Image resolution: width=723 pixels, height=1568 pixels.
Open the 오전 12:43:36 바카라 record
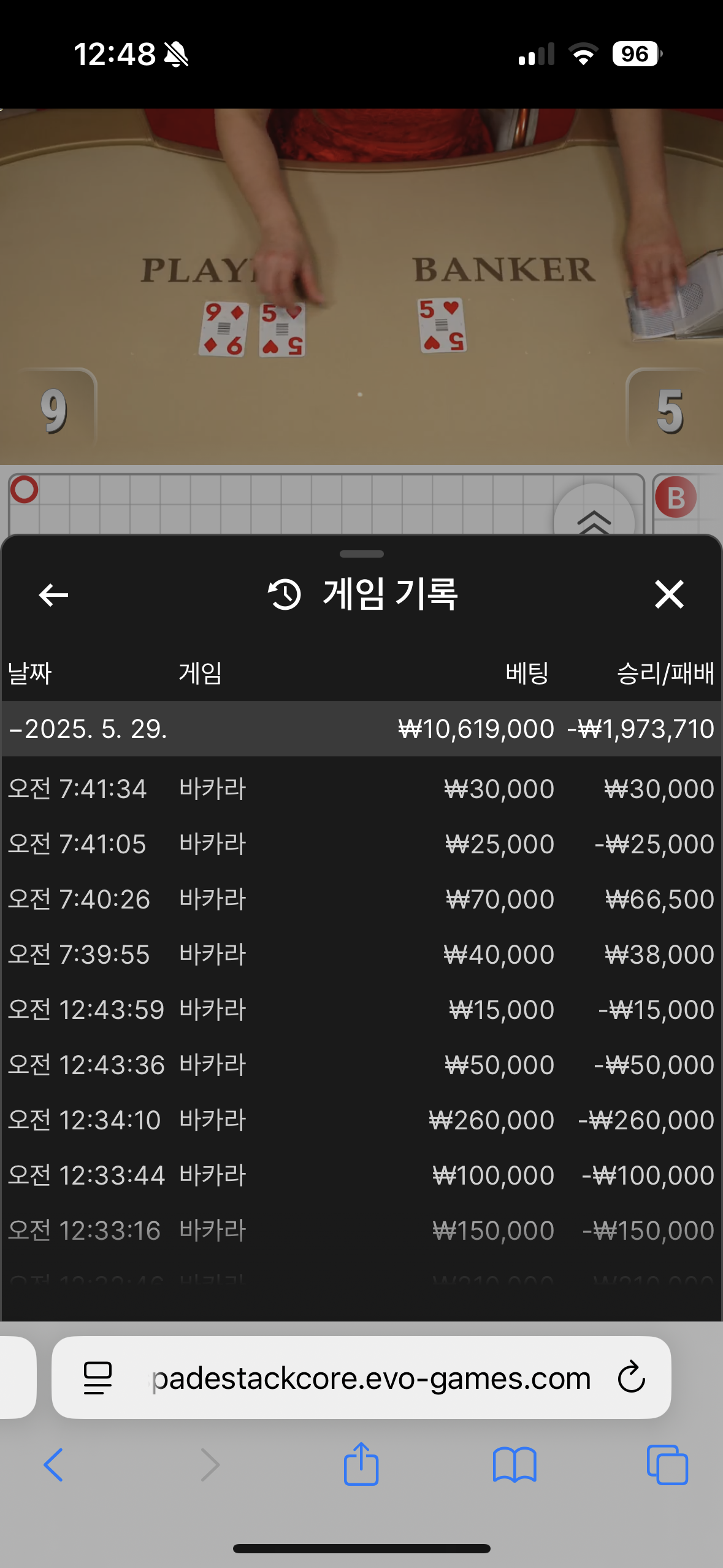pos(361,1064)
